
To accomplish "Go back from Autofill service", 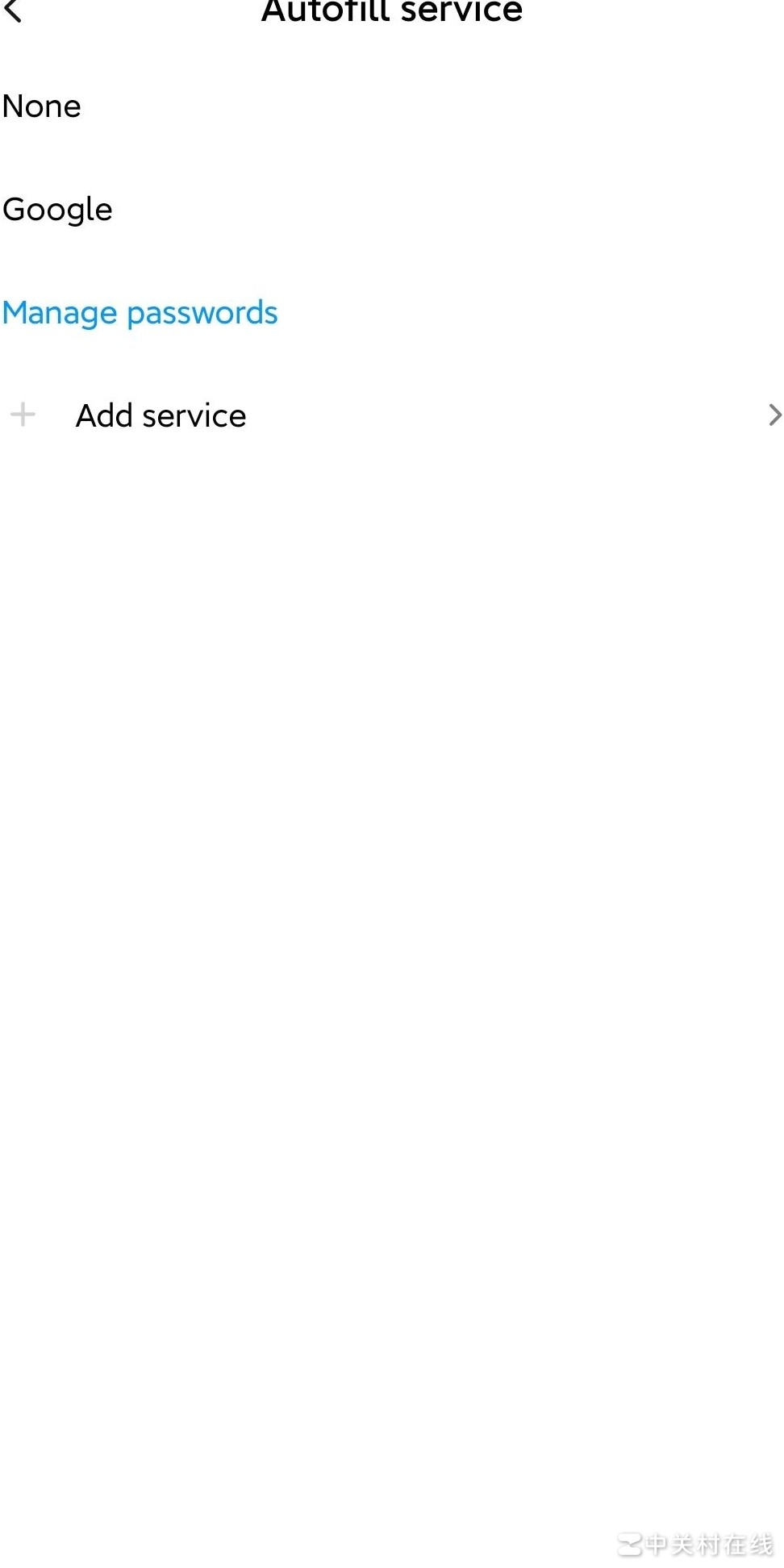I will [14, 11].
